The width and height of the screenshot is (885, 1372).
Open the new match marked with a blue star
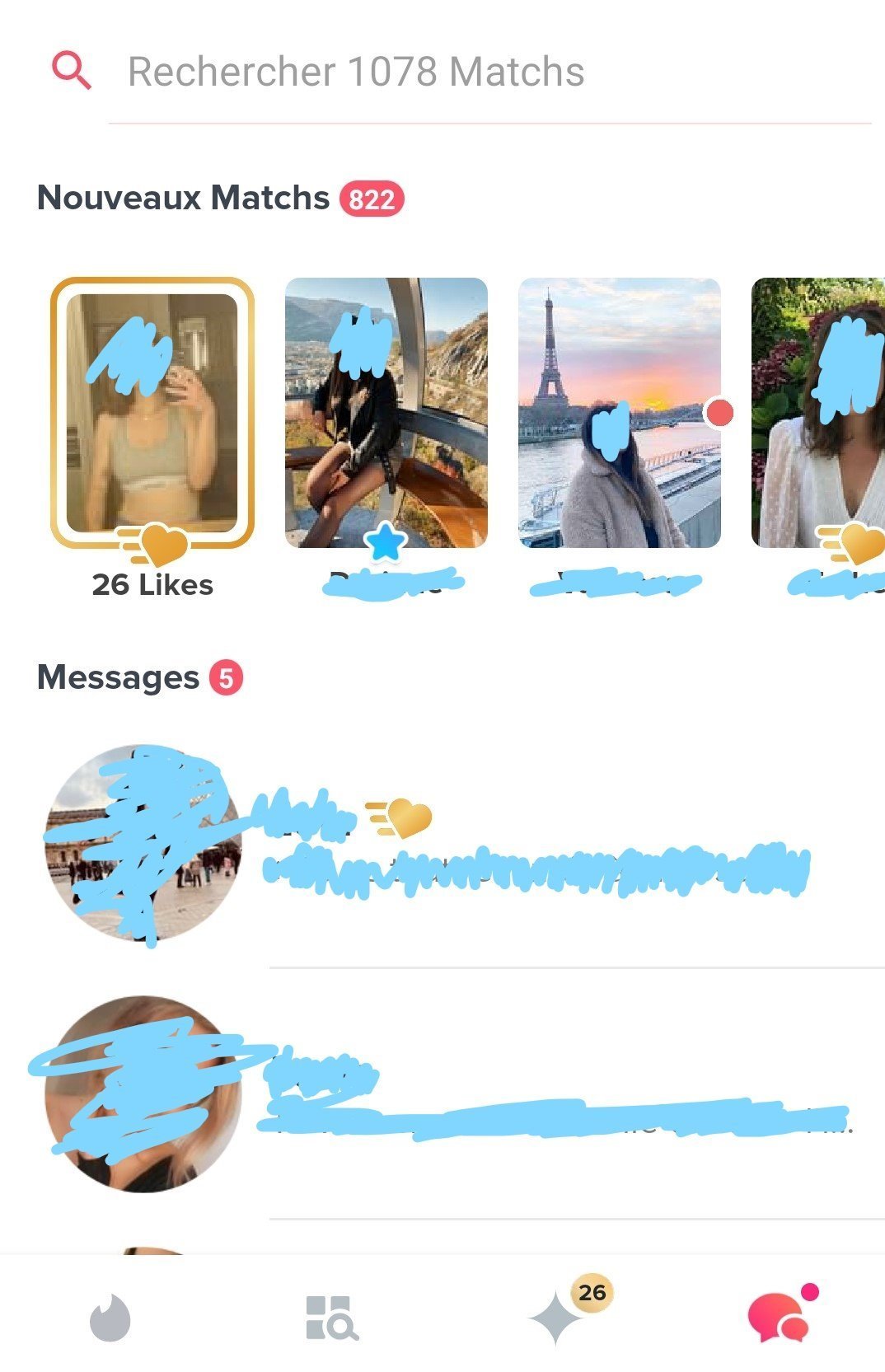click(x=386, y=413)
